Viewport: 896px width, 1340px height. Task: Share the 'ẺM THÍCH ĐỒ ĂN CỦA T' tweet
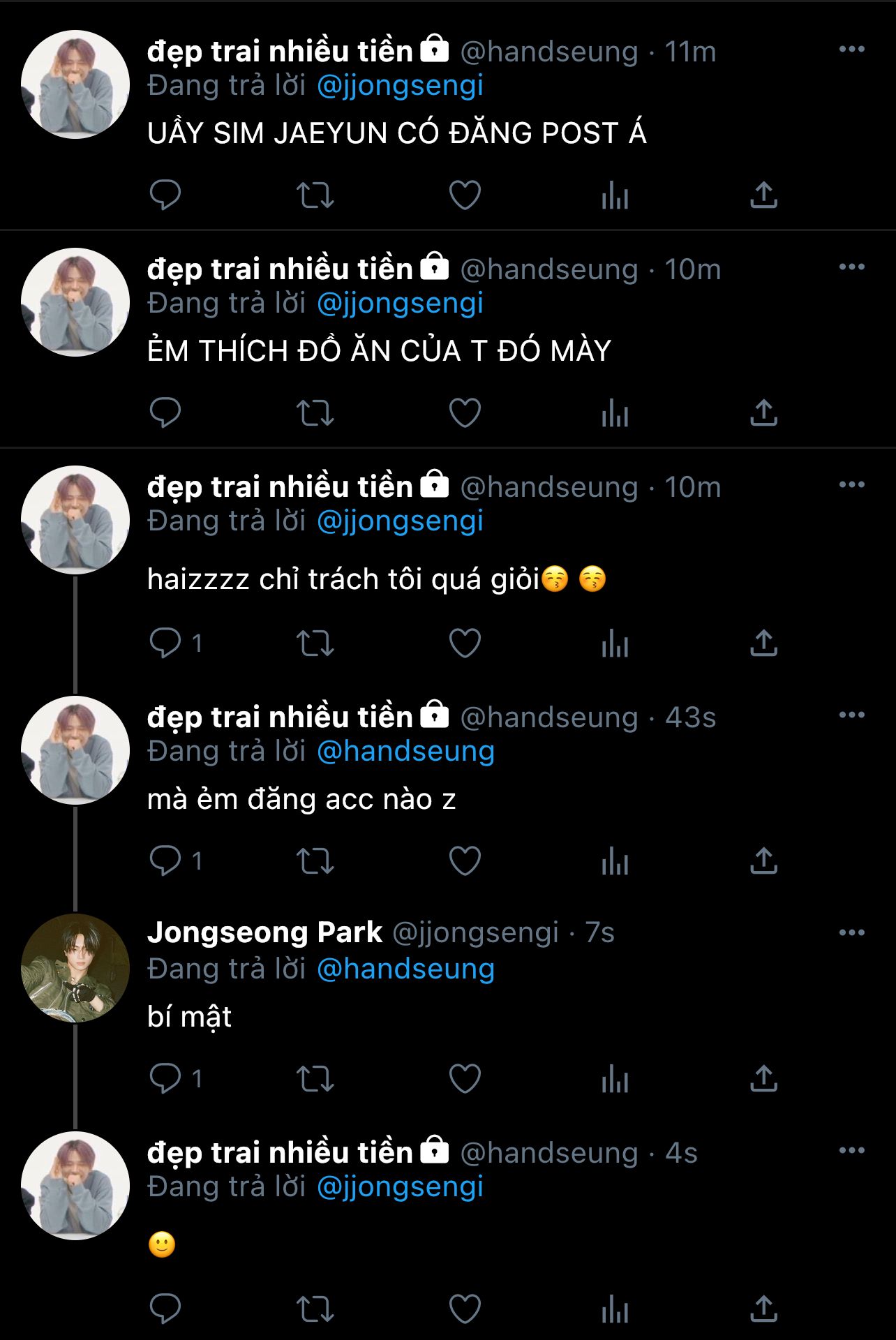pyautogui.click(x=763, y=413)
